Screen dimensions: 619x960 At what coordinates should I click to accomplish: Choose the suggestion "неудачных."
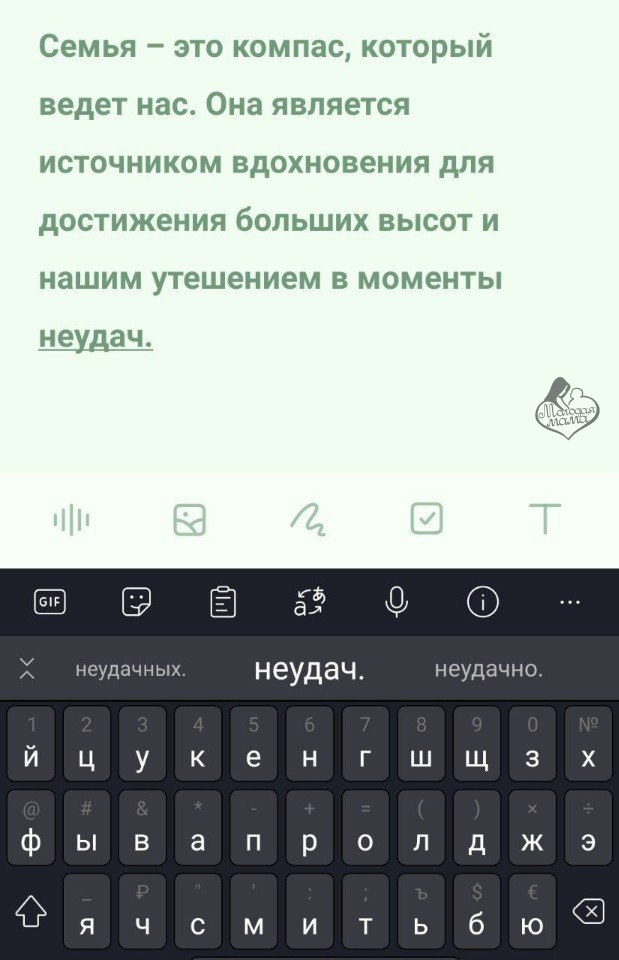pyautogui.click(x=131, y=670)
